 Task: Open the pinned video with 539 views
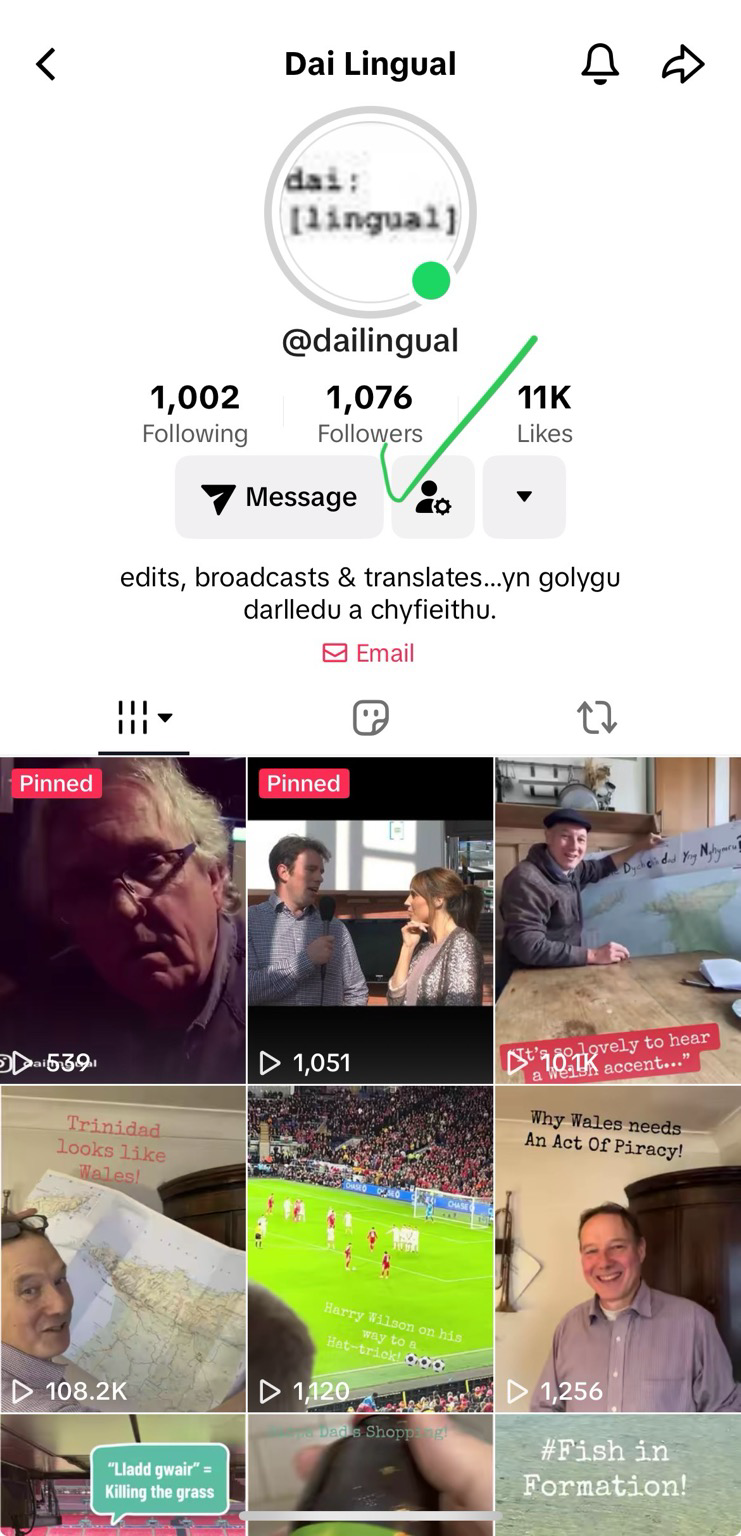click(x=122, y=920)
